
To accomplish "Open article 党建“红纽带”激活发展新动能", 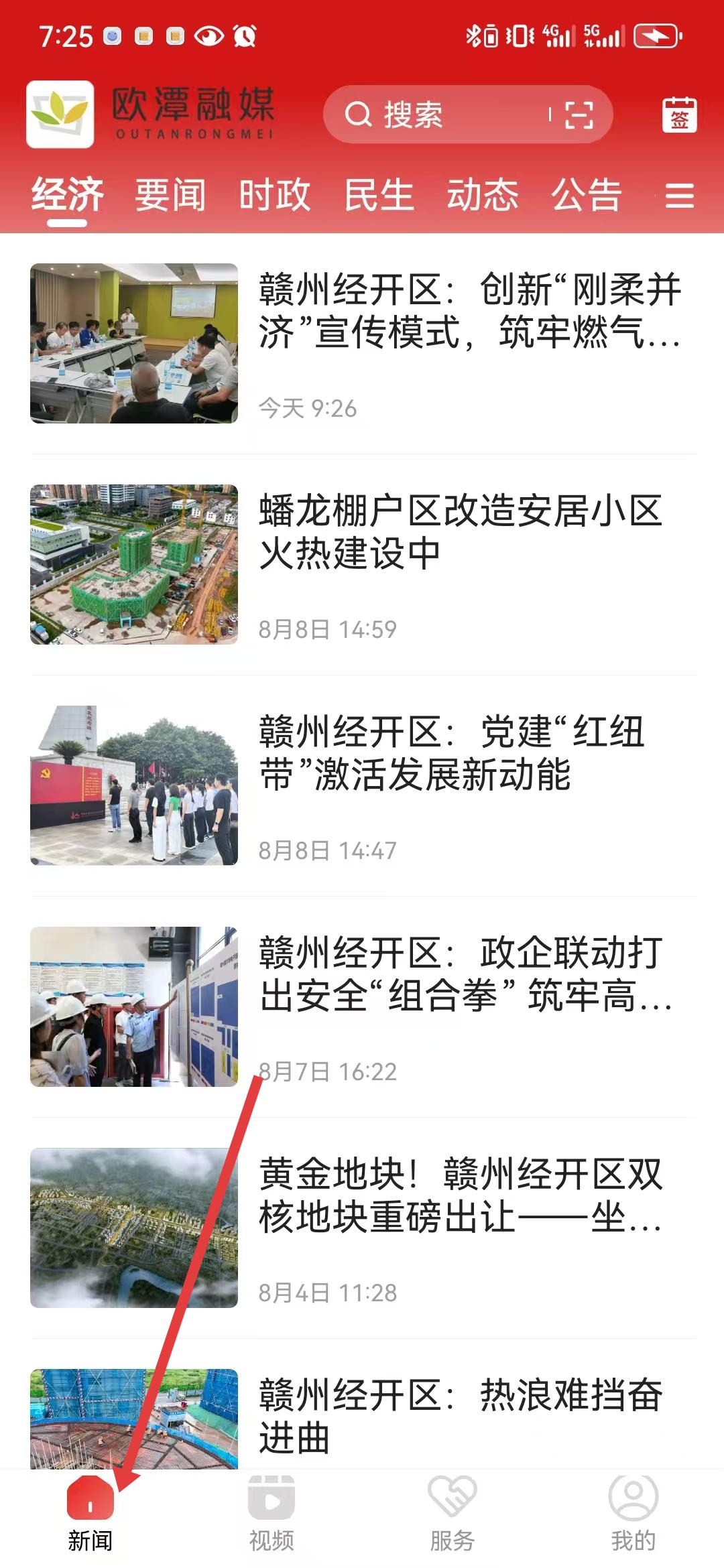I will coord(363,785).
